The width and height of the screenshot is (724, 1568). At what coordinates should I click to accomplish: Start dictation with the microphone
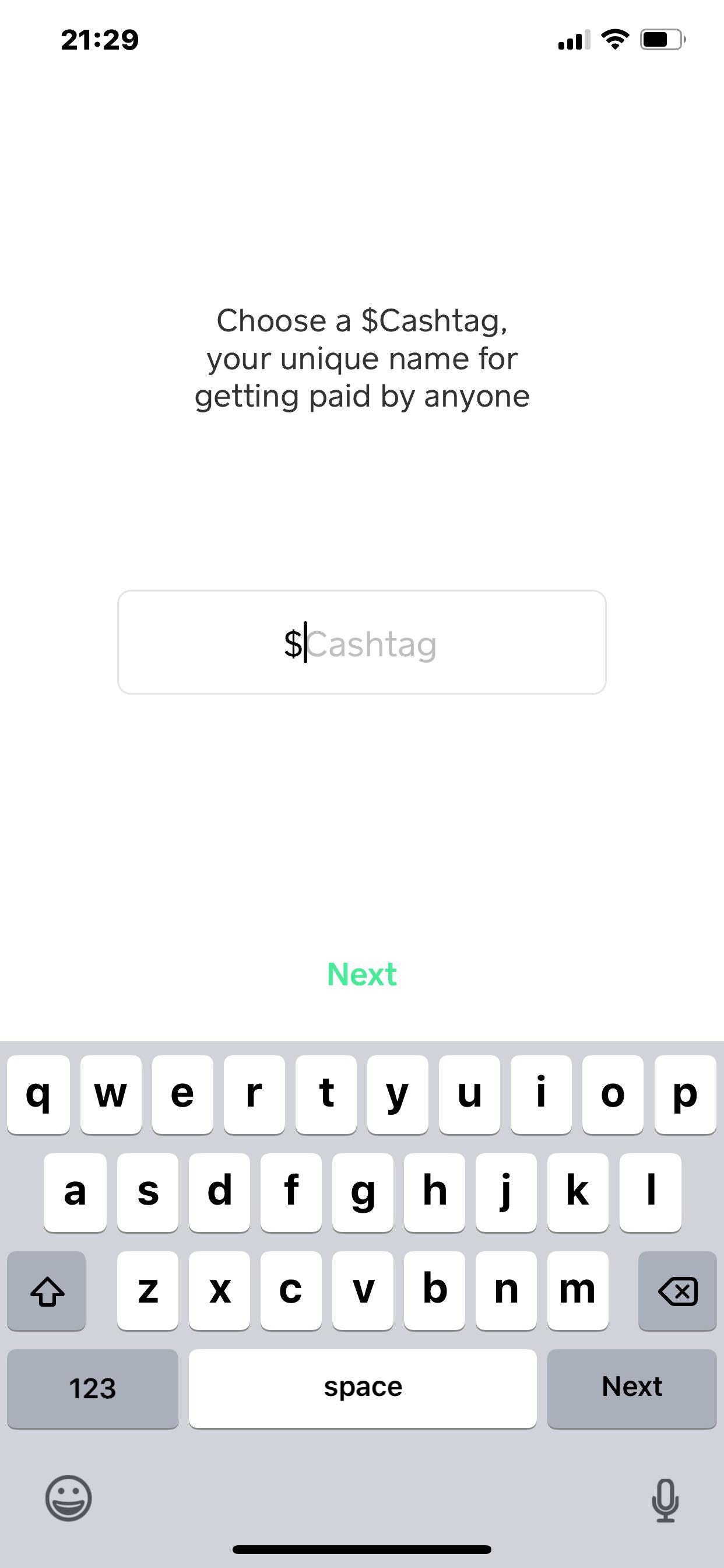click(x=665, y=1500)
